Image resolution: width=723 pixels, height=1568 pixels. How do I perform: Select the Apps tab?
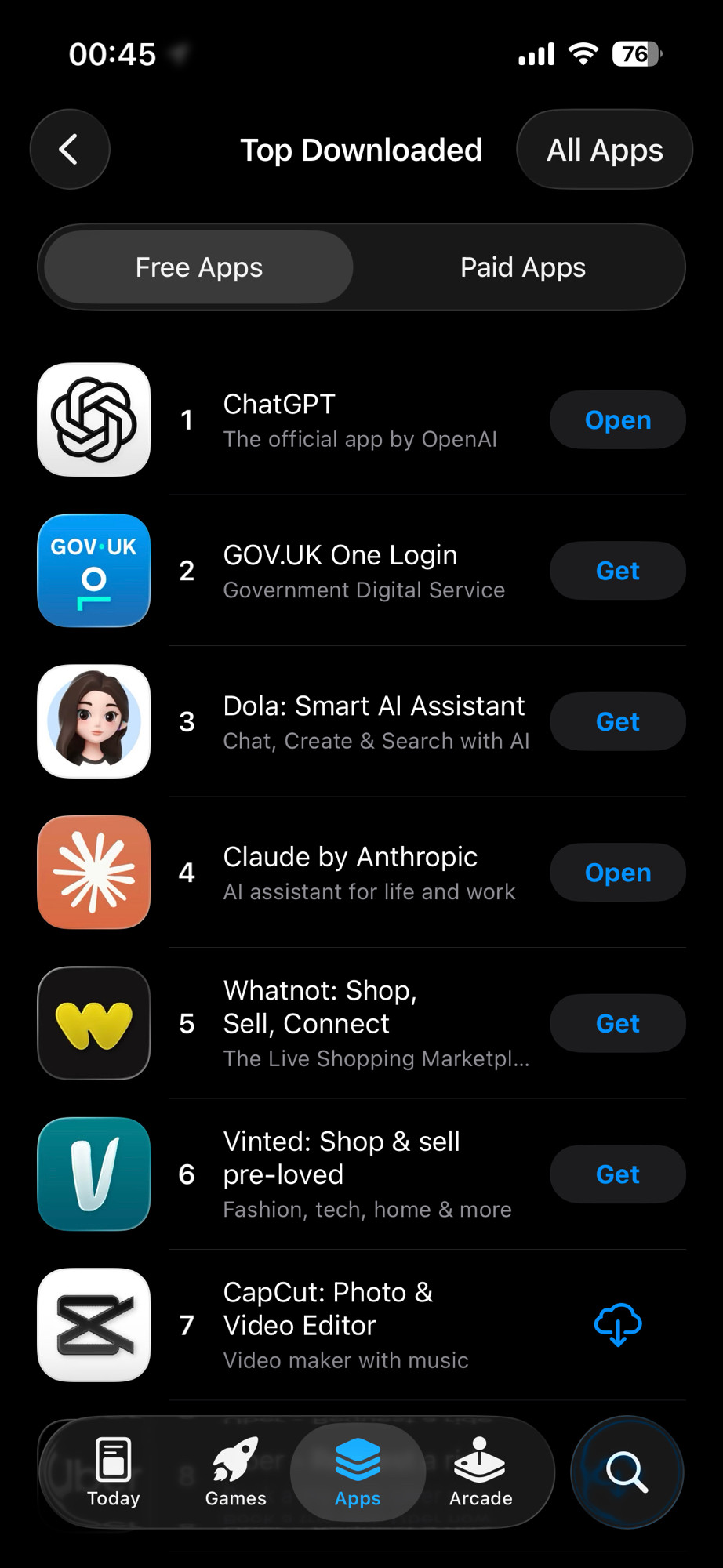358,1472
